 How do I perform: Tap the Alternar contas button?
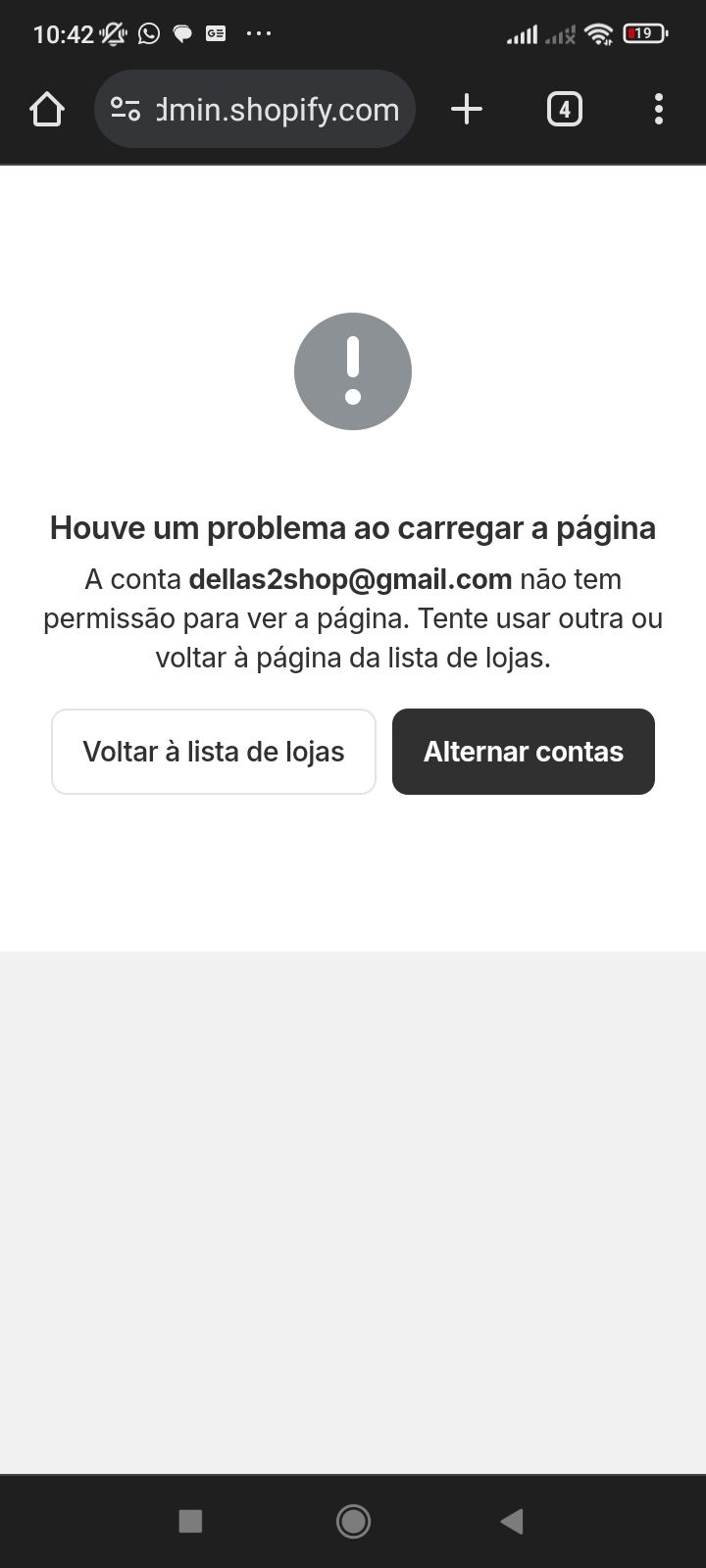coord(524,752)
